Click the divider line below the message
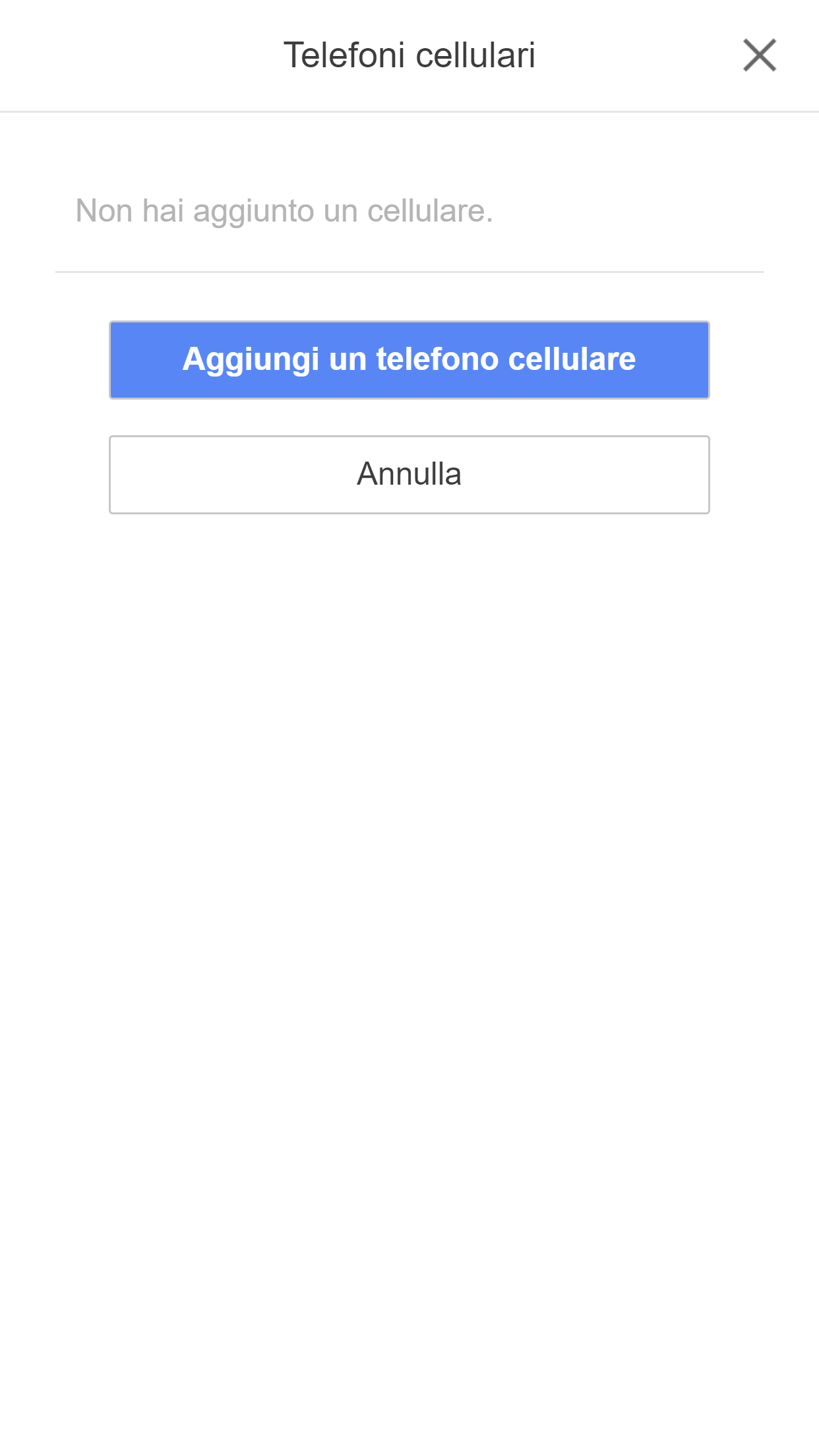Screen dimensions: 819x1456 click(409, 270)
